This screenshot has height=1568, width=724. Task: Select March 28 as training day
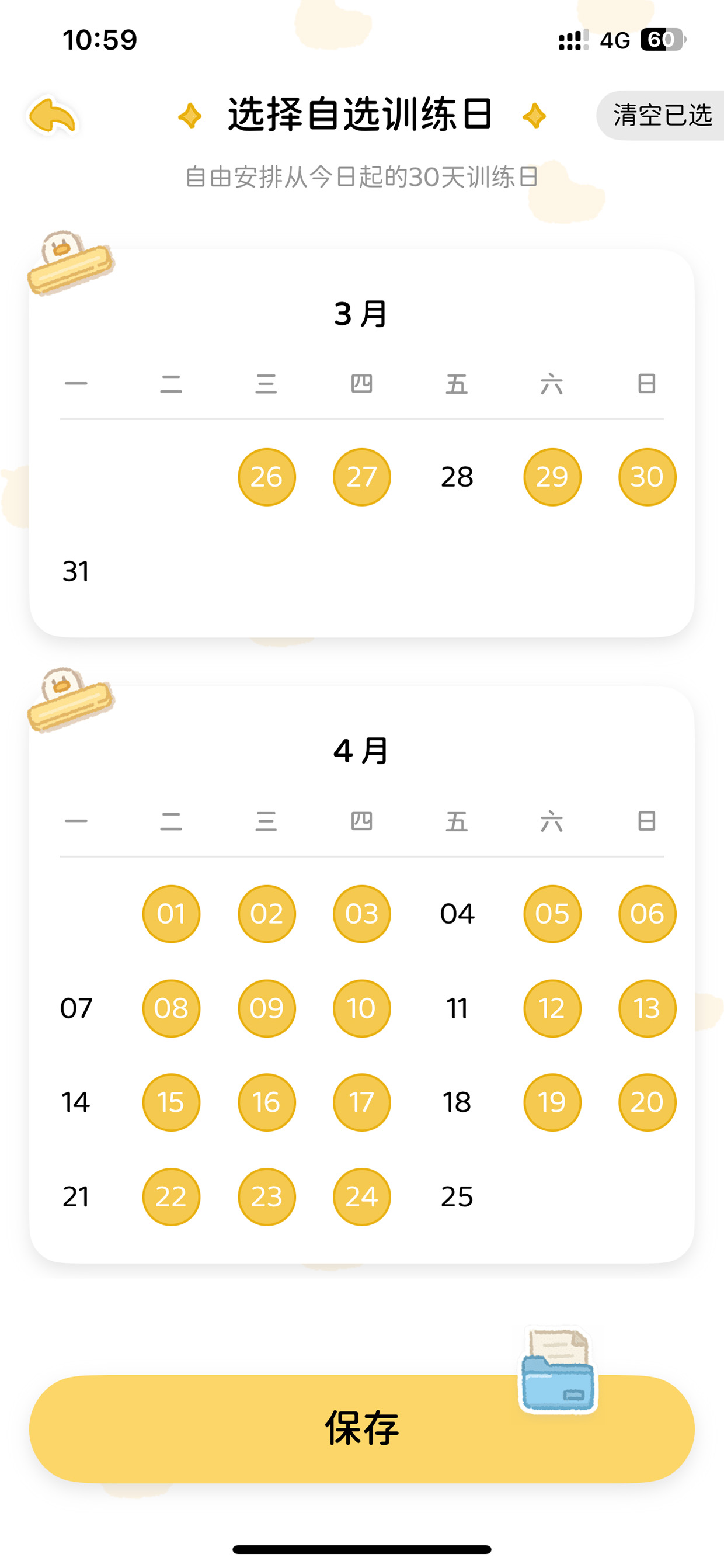pyautogui.click(x=457, y=477)
